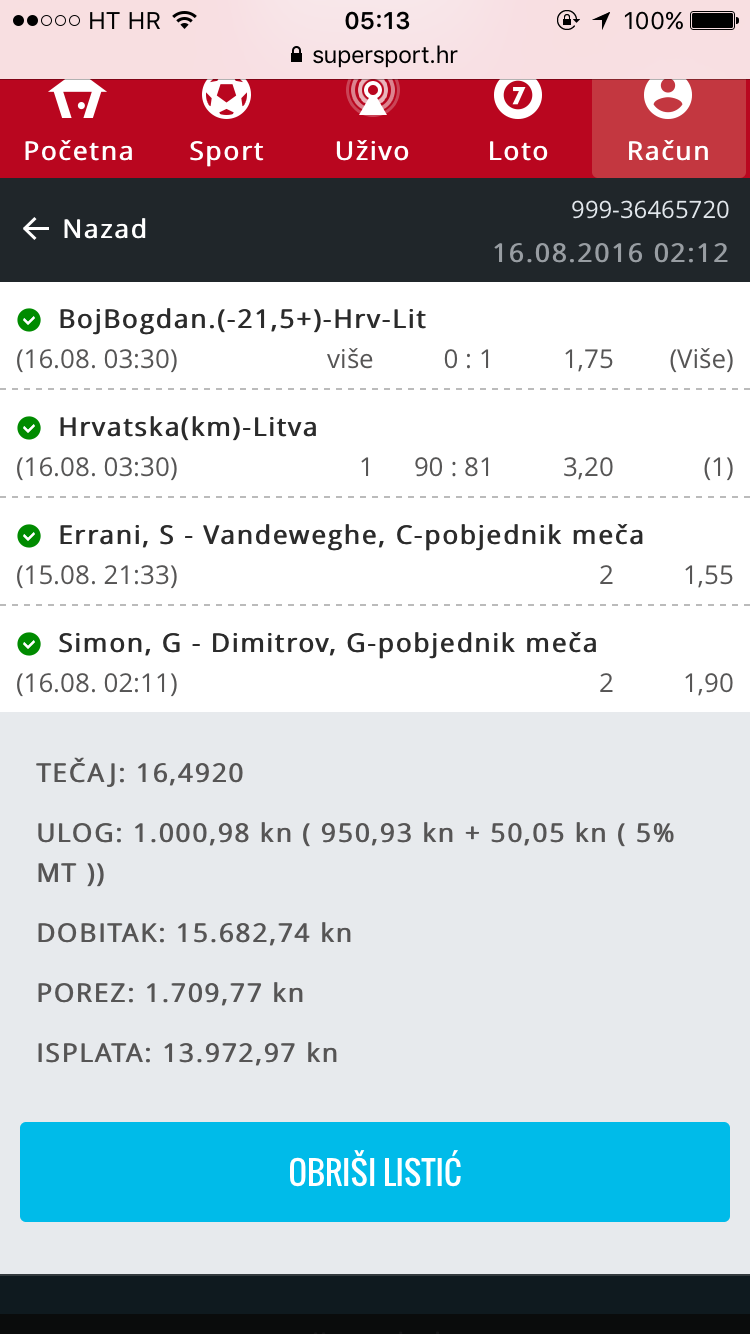The height and width of the screenshot is (1334, 750).
Task: Open the Uživo live section
Action: click(x=372, y=124)
